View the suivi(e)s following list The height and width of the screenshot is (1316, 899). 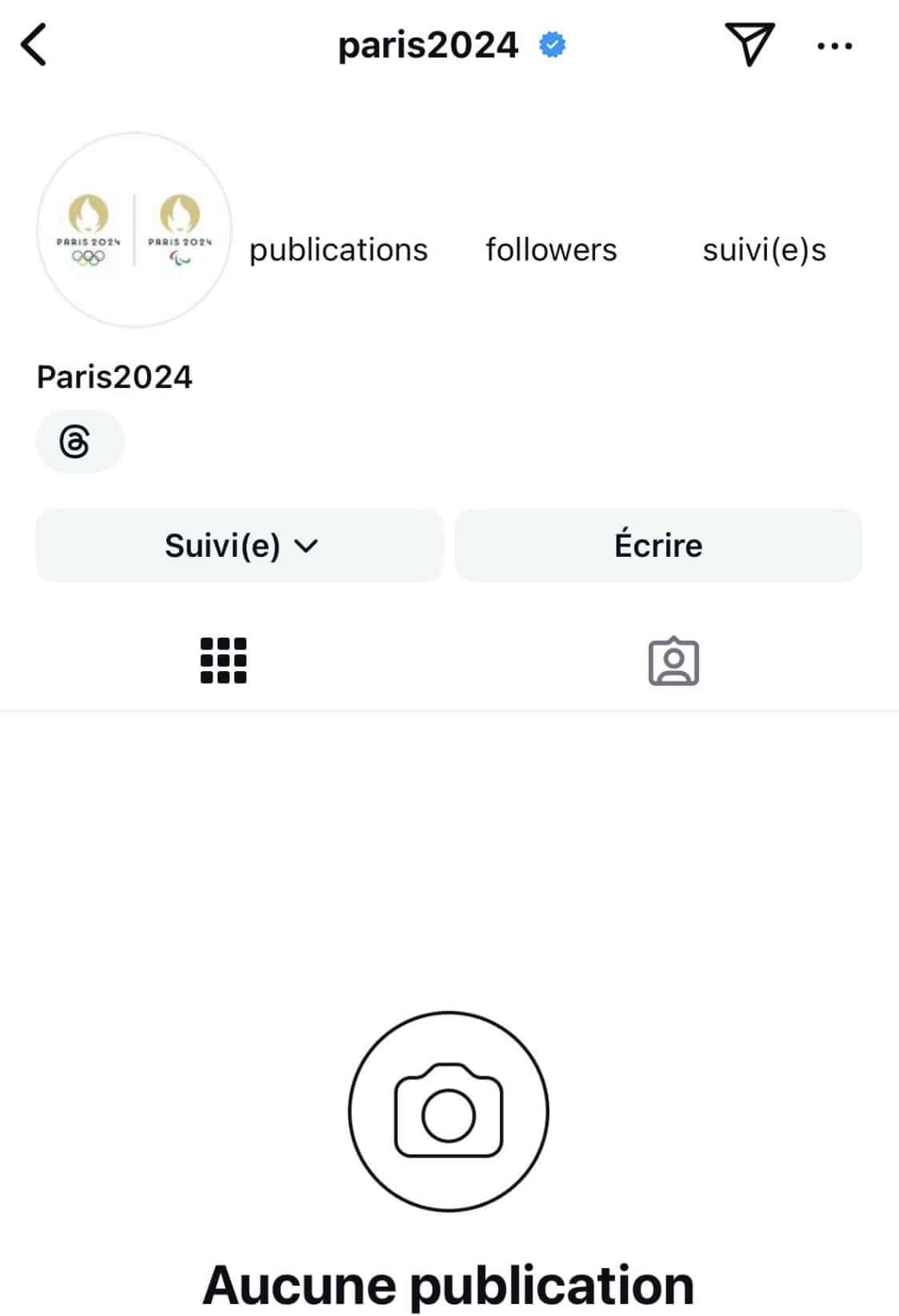click(764, 250)
